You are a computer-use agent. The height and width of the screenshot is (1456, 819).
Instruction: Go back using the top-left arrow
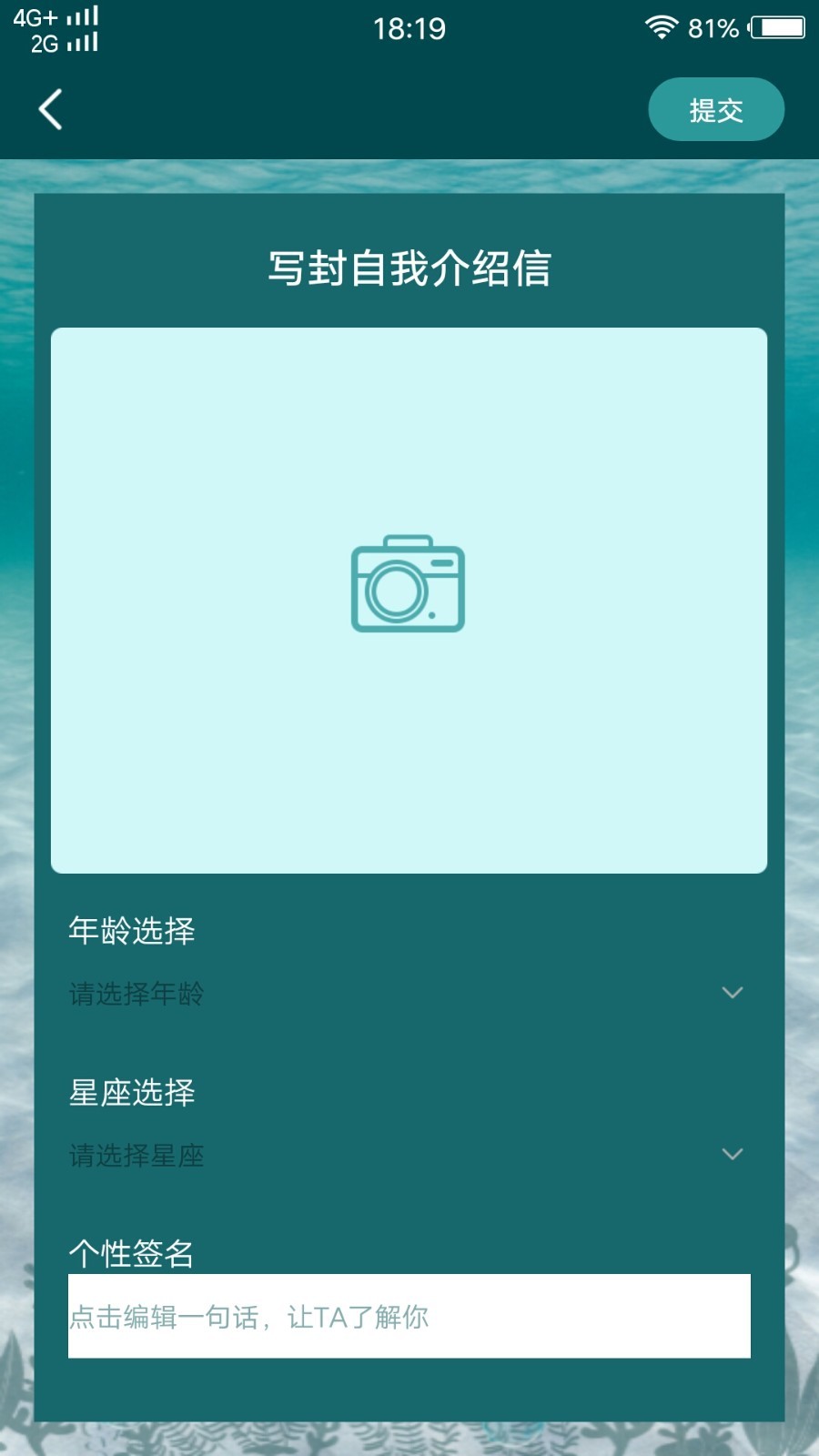(51, 109)
